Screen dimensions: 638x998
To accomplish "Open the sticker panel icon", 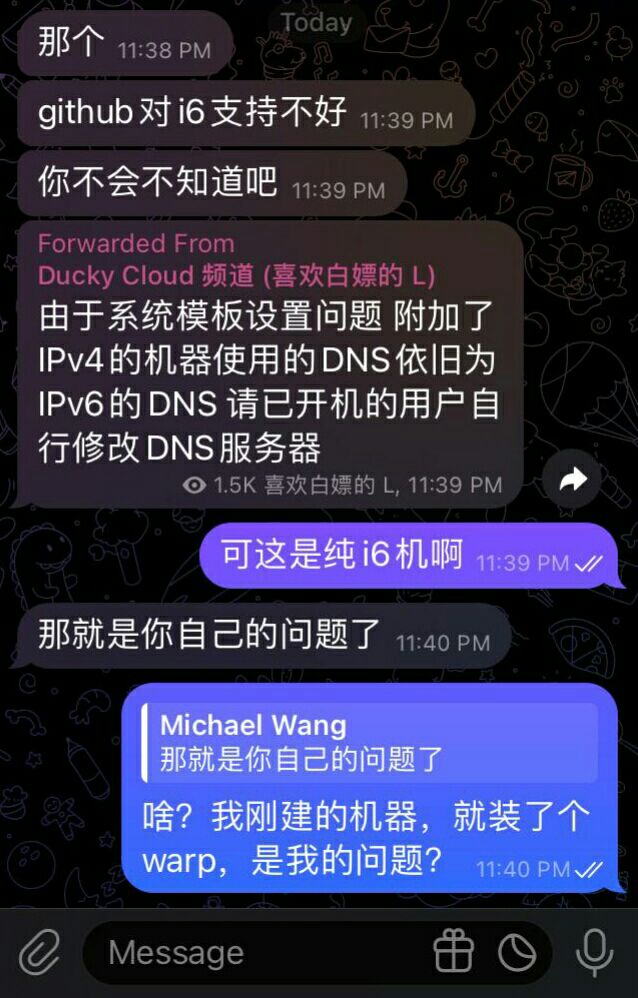I will [517, 953].
